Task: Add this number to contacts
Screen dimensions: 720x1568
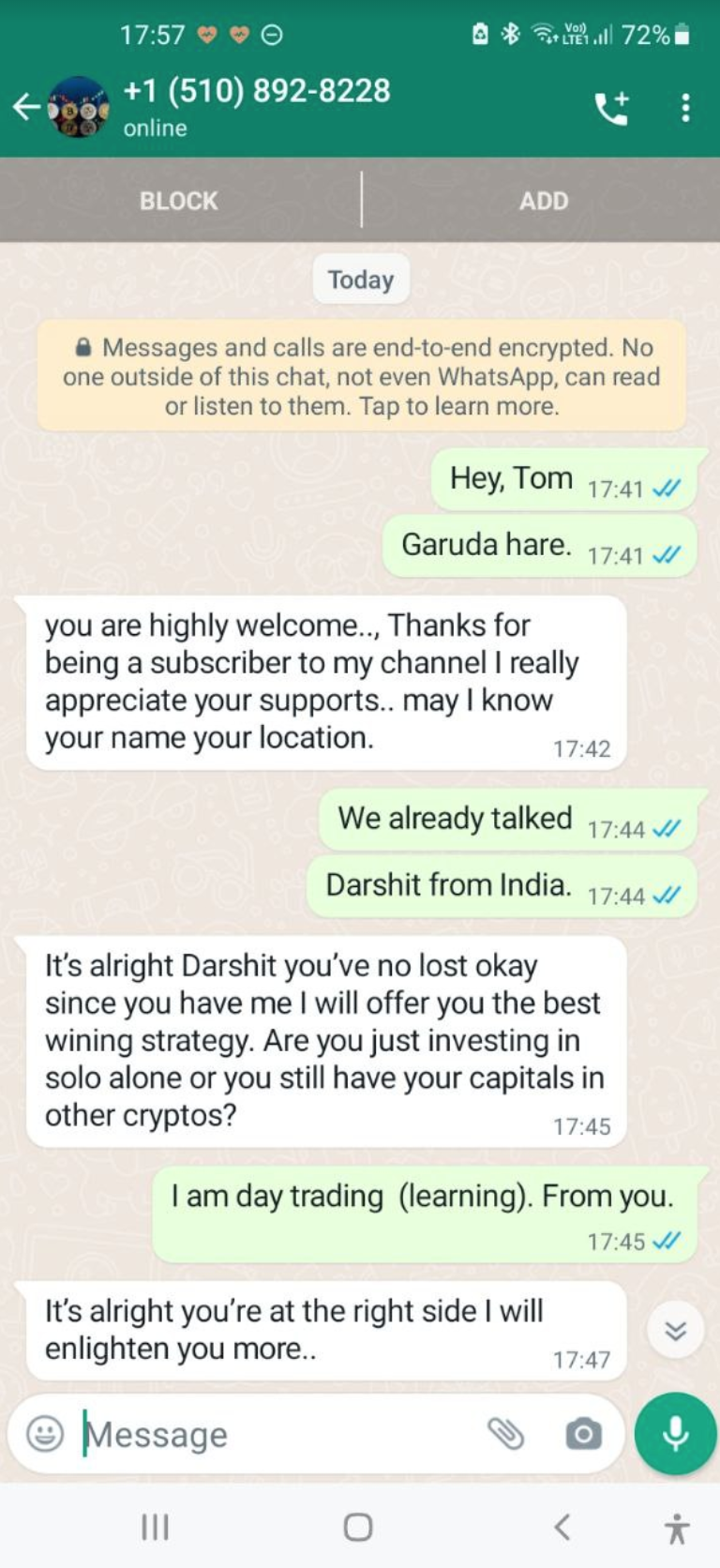Action: tap(544, 201)
